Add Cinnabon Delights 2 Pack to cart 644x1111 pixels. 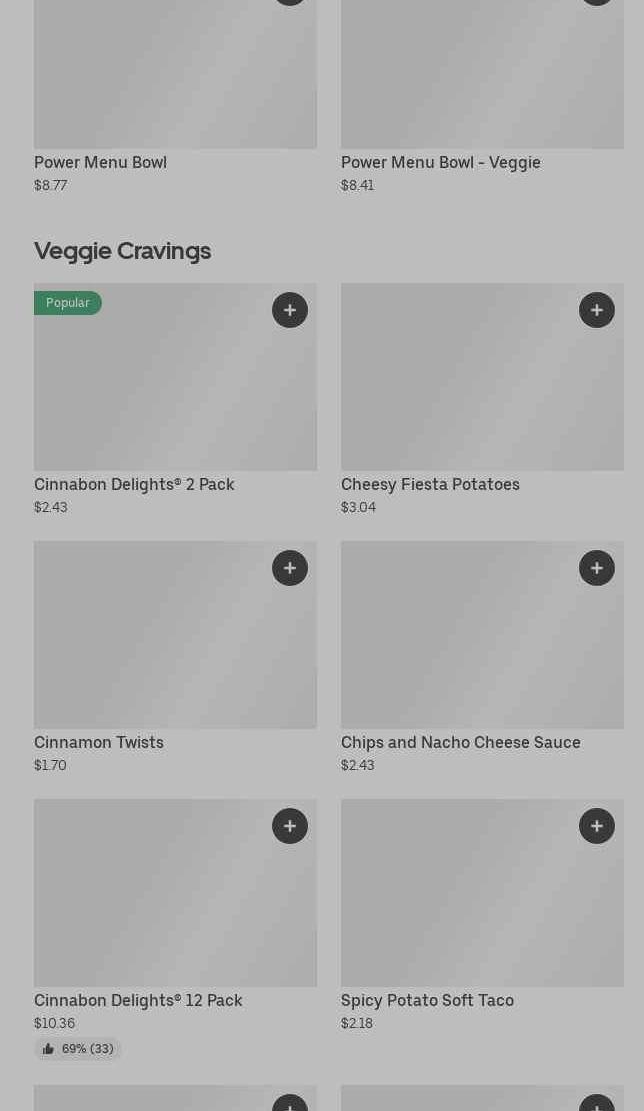point(290,310)
